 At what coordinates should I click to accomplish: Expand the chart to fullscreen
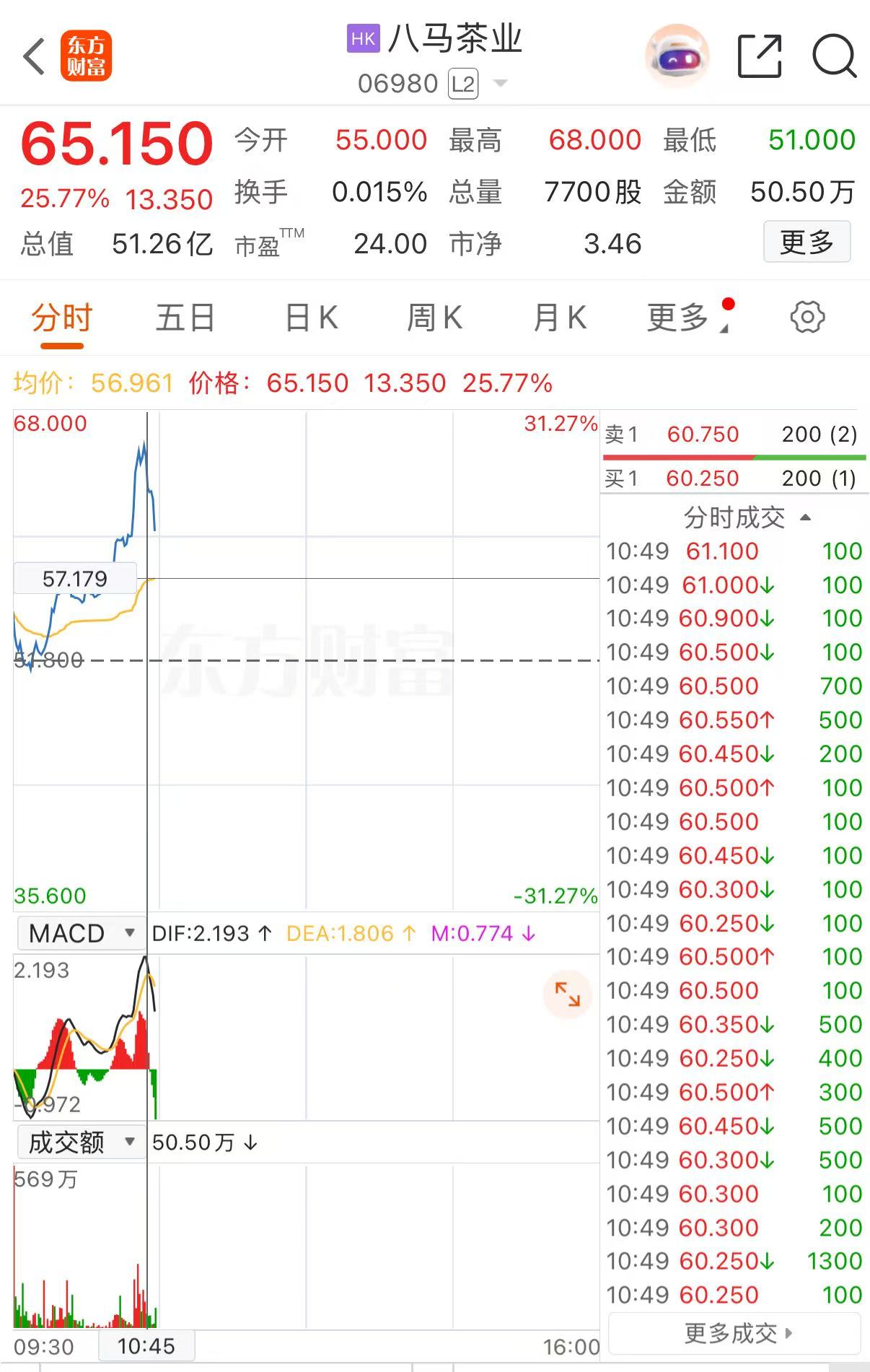[x=567, y=995]
